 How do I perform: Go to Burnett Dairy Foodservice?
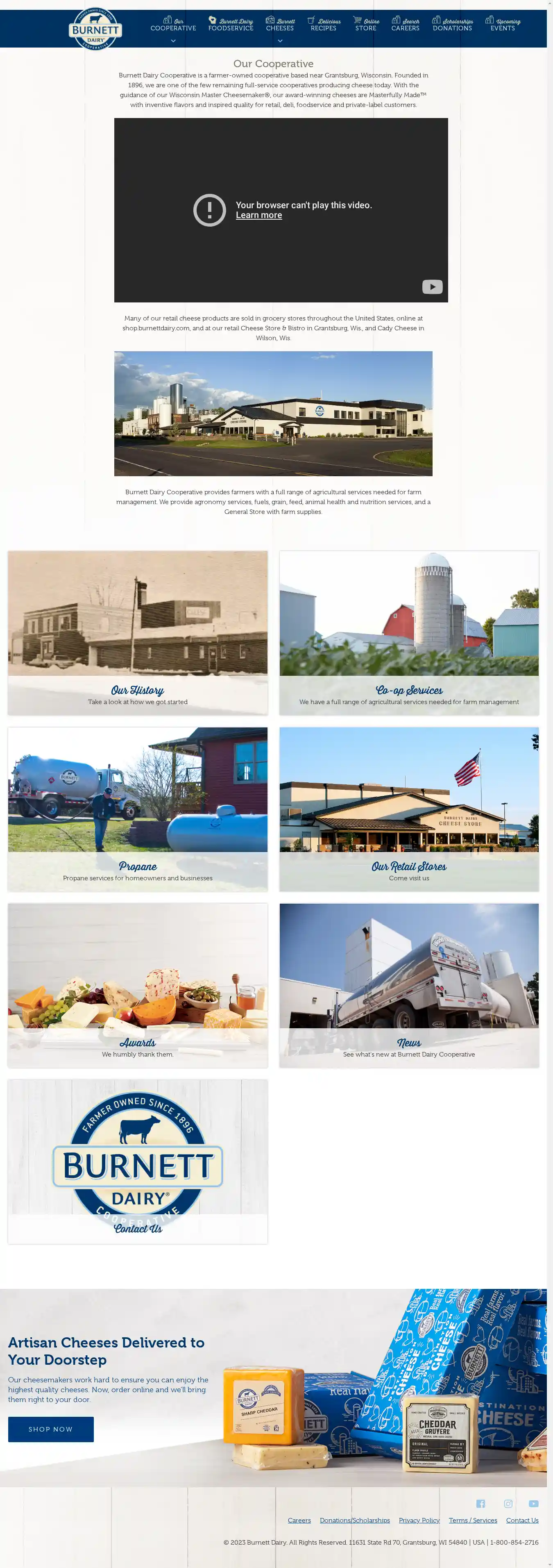pos(231,25)
